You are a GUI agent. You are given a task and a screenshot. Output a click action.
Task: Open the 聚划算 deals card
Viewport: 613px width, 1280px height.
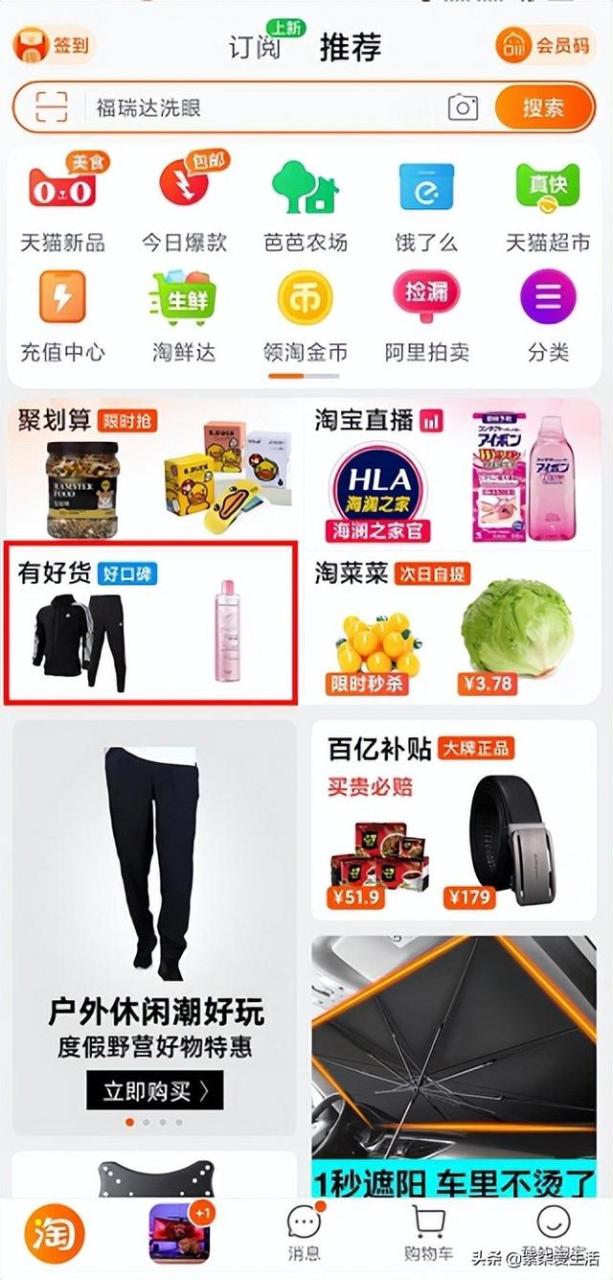tap(152, 470)
